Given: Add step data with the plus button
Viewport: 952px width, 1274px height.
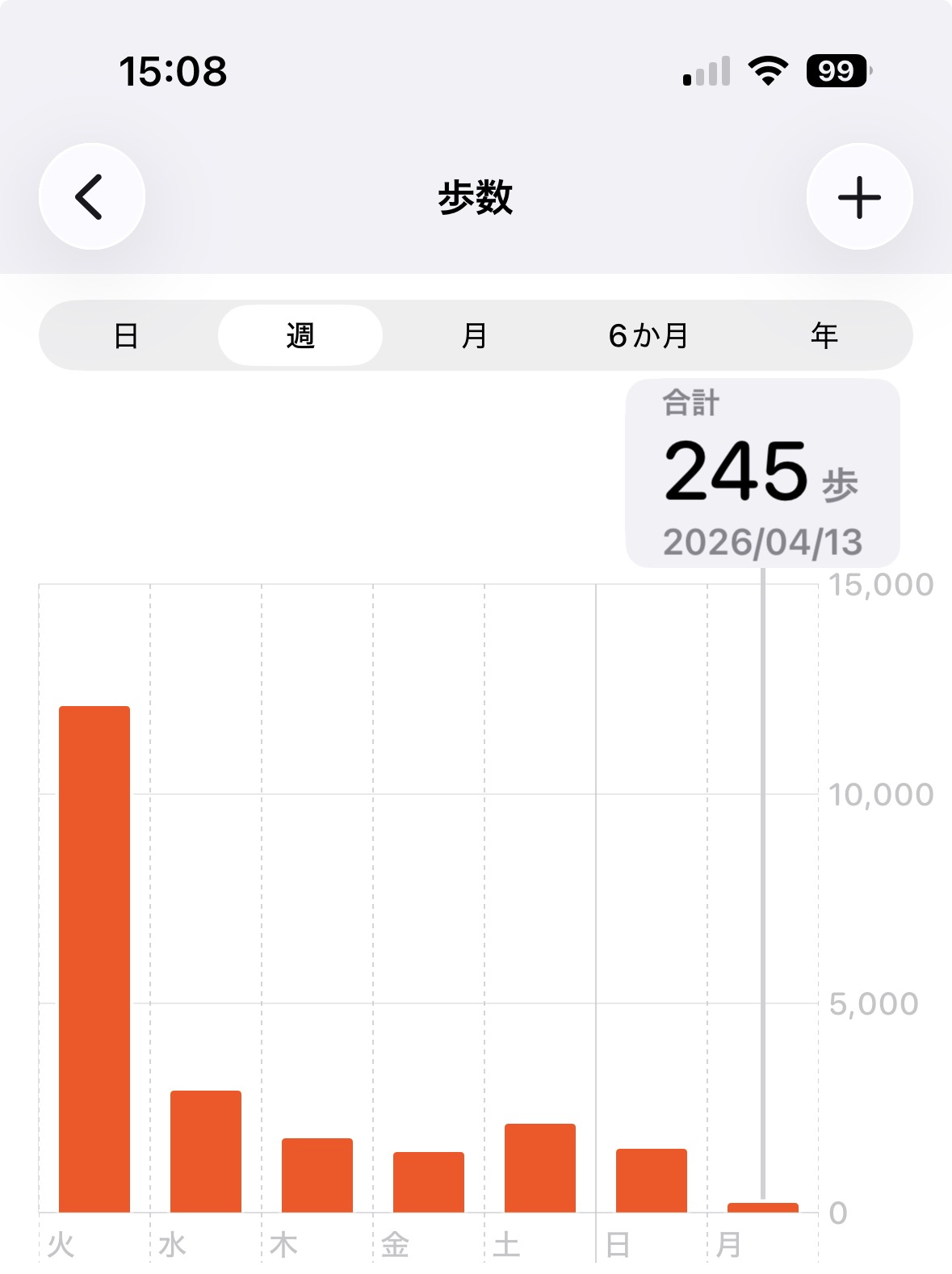Looking at the screenshot, I should [x=859, y=196].
